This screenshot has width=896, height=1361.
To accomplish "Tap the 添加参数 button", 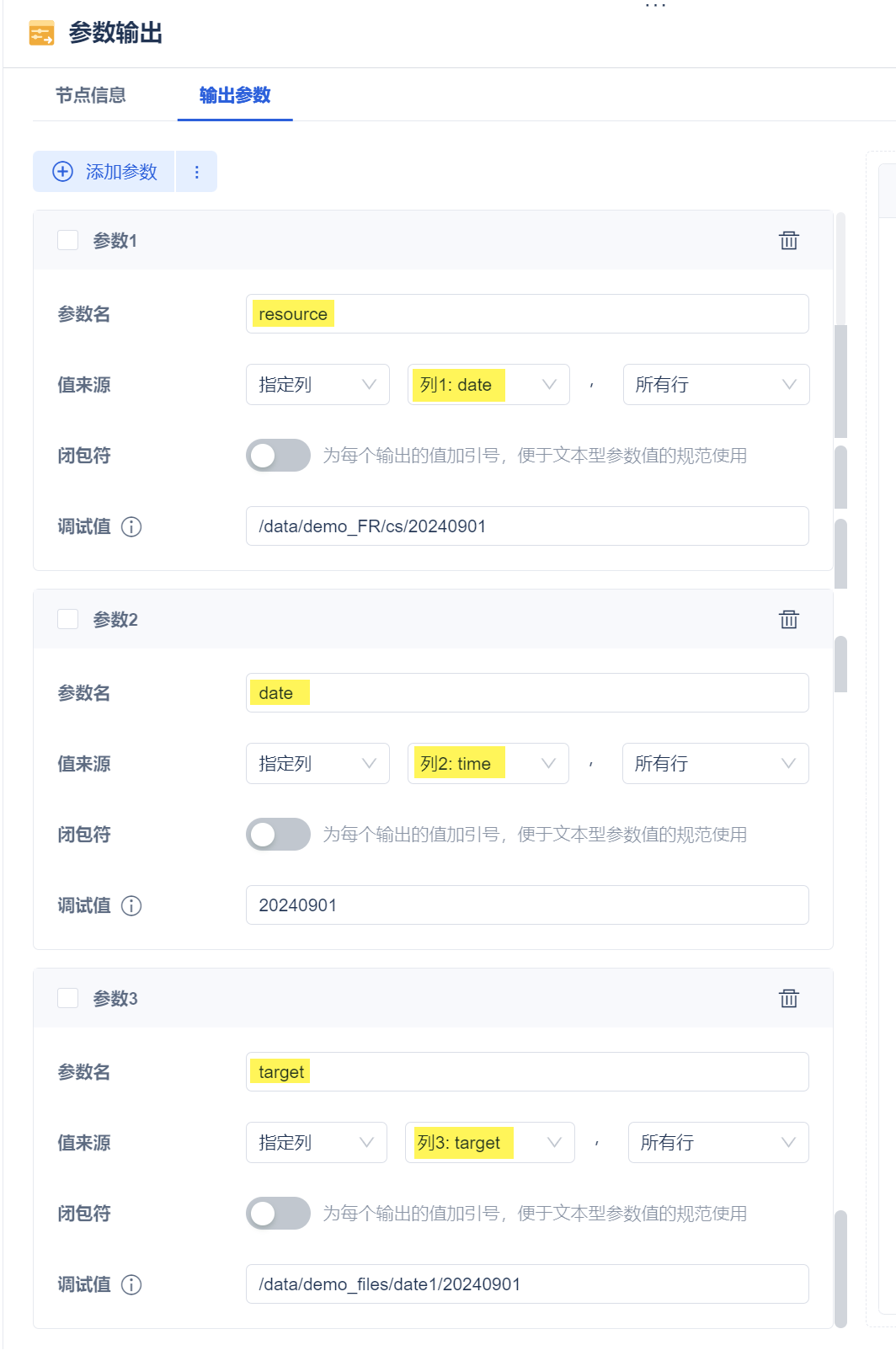I will 104,172.
